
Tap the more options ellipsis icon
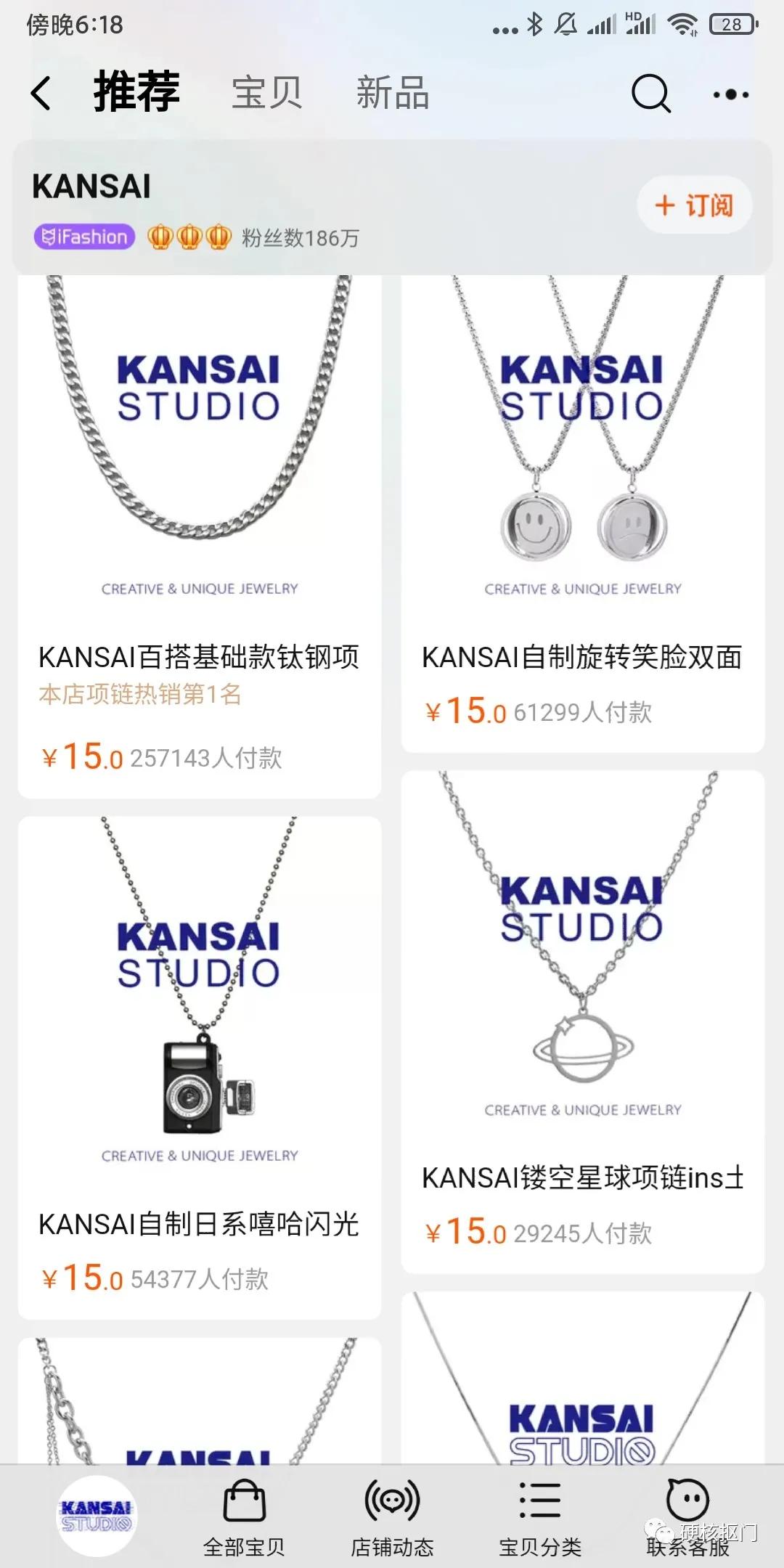point(732,93)
